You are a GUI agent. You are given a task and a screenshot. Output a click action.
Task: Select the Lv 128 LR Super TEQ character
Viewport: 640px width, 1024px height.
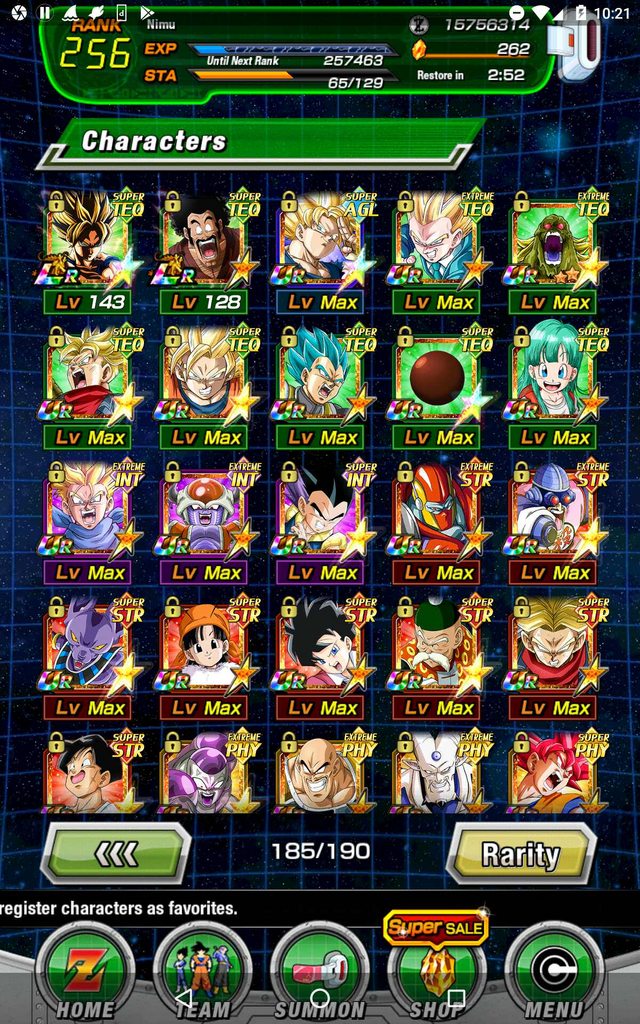point(204,252)
